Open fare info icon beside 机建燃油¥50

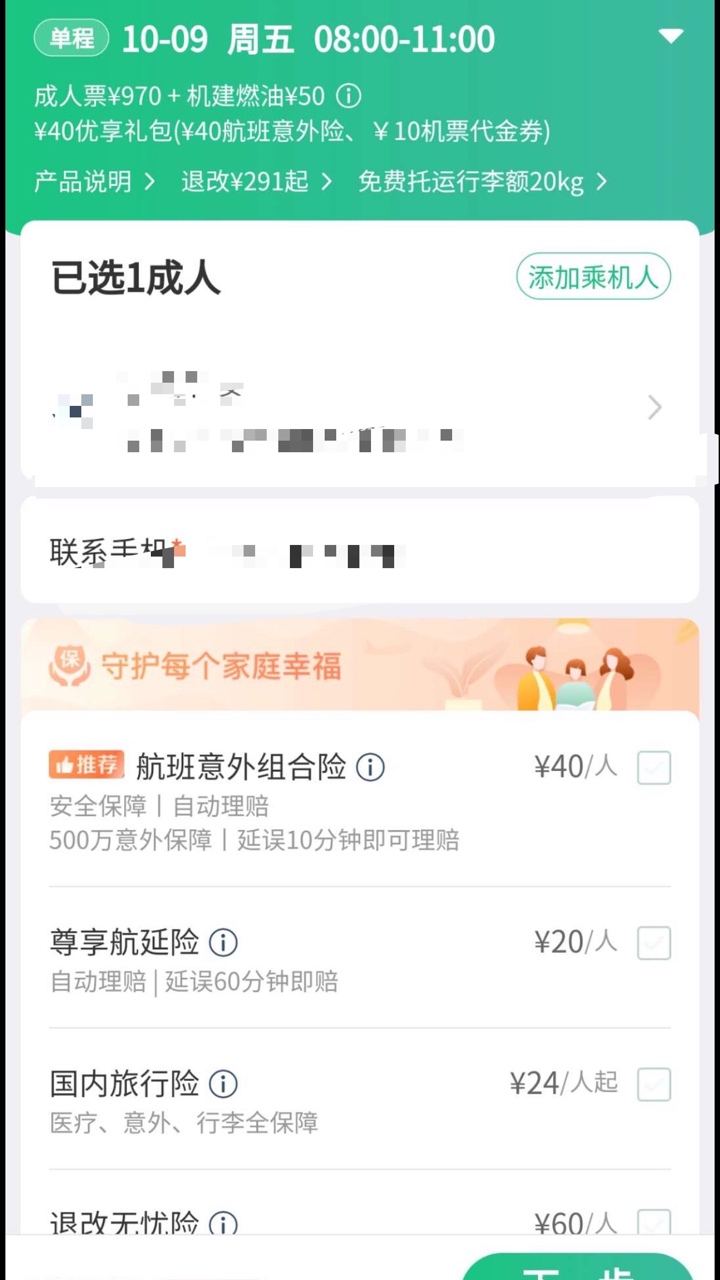tap(348, 96)
